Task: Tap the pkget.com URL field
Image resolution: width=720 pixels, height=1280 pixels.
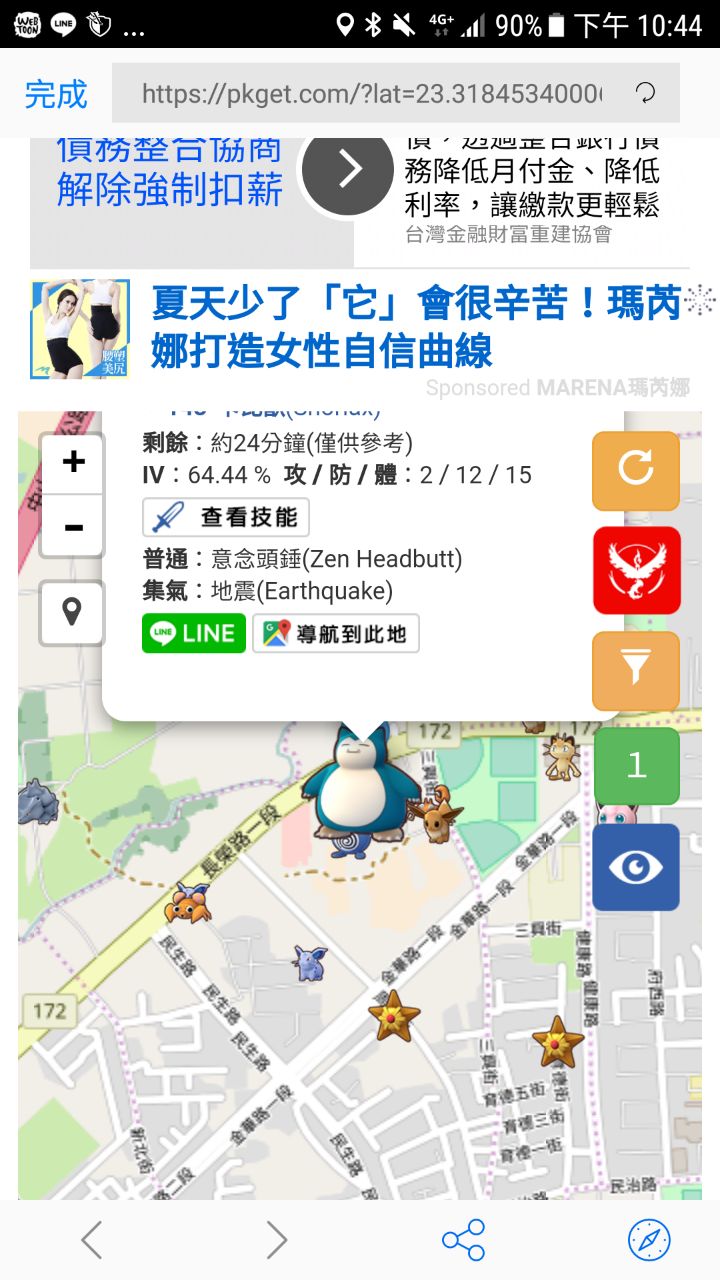Action: (x=370, y=94)
